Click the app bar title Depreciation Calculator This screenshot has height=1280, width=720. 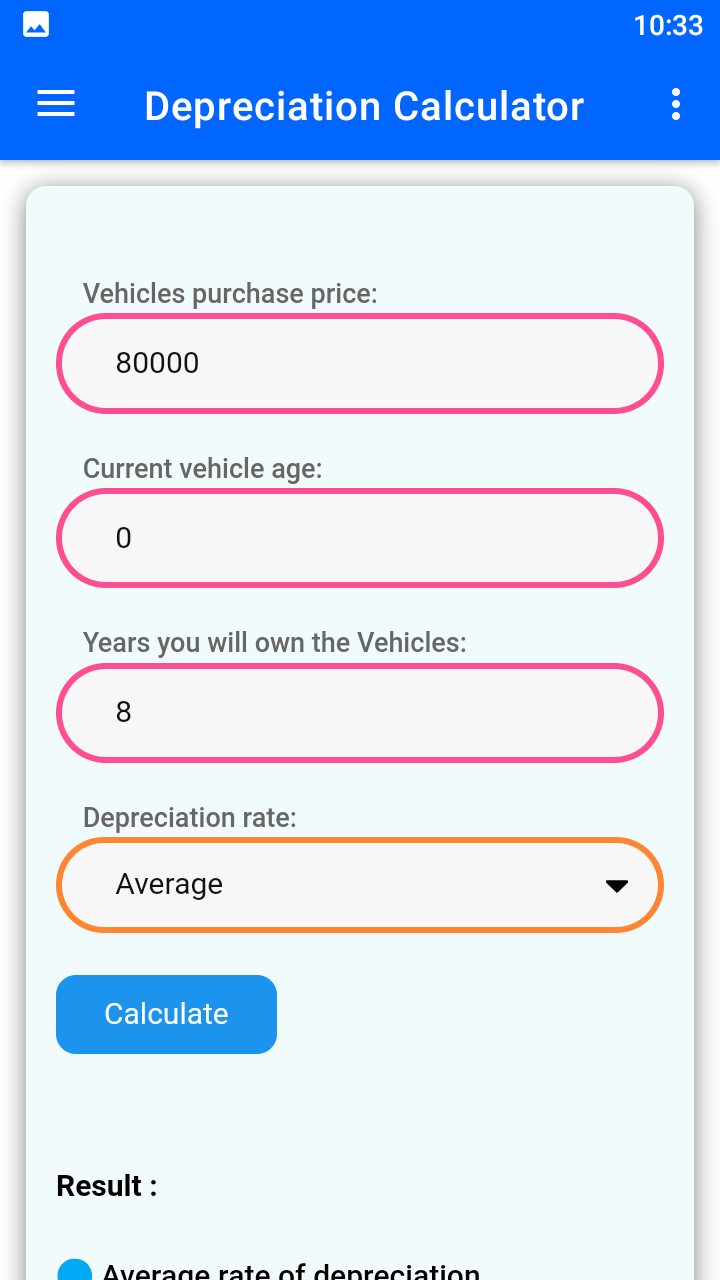pos(364,105)
